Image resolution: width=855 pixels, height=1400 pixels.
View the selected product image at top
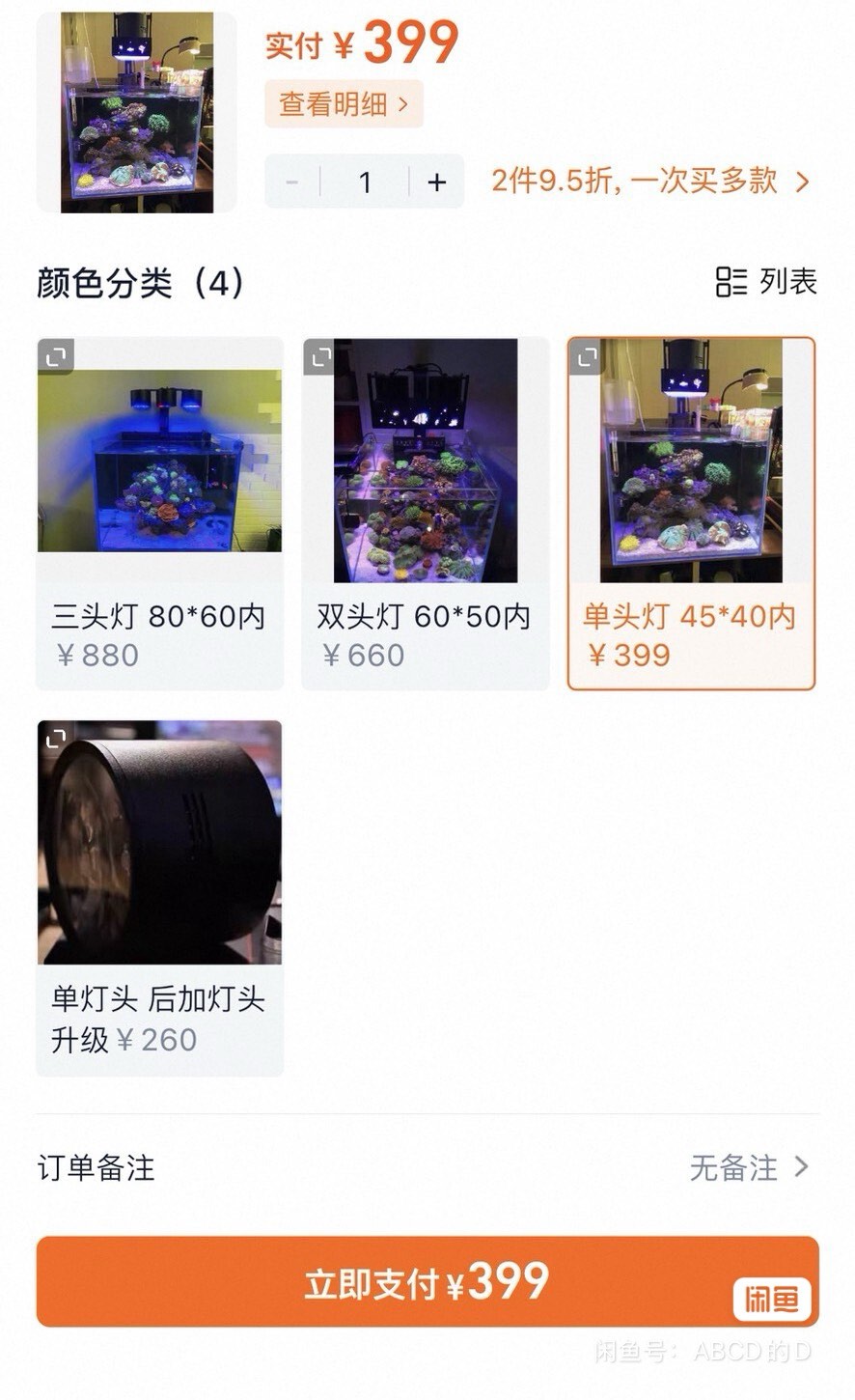[136, 112]
